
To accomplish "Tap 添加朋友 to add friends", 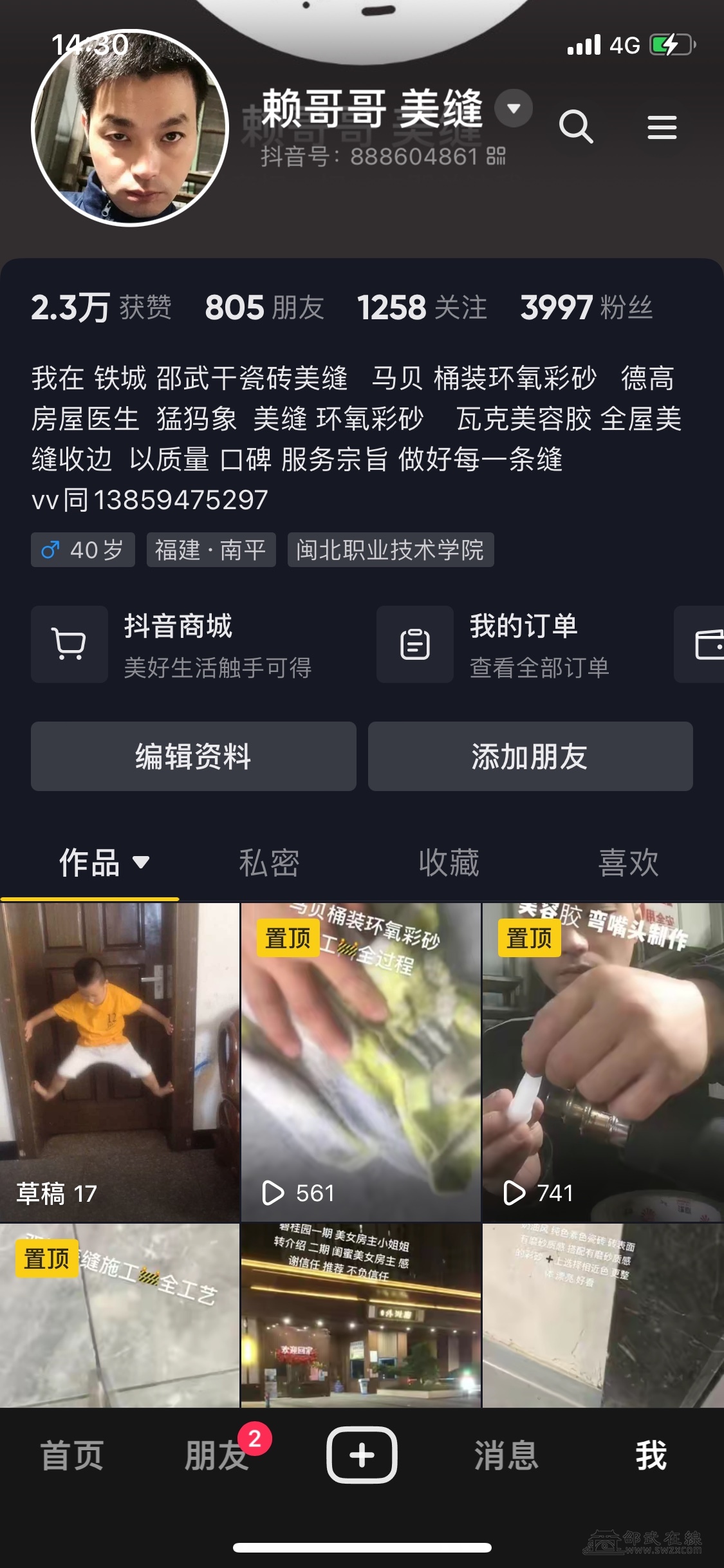I will click(x=530, y=756).
